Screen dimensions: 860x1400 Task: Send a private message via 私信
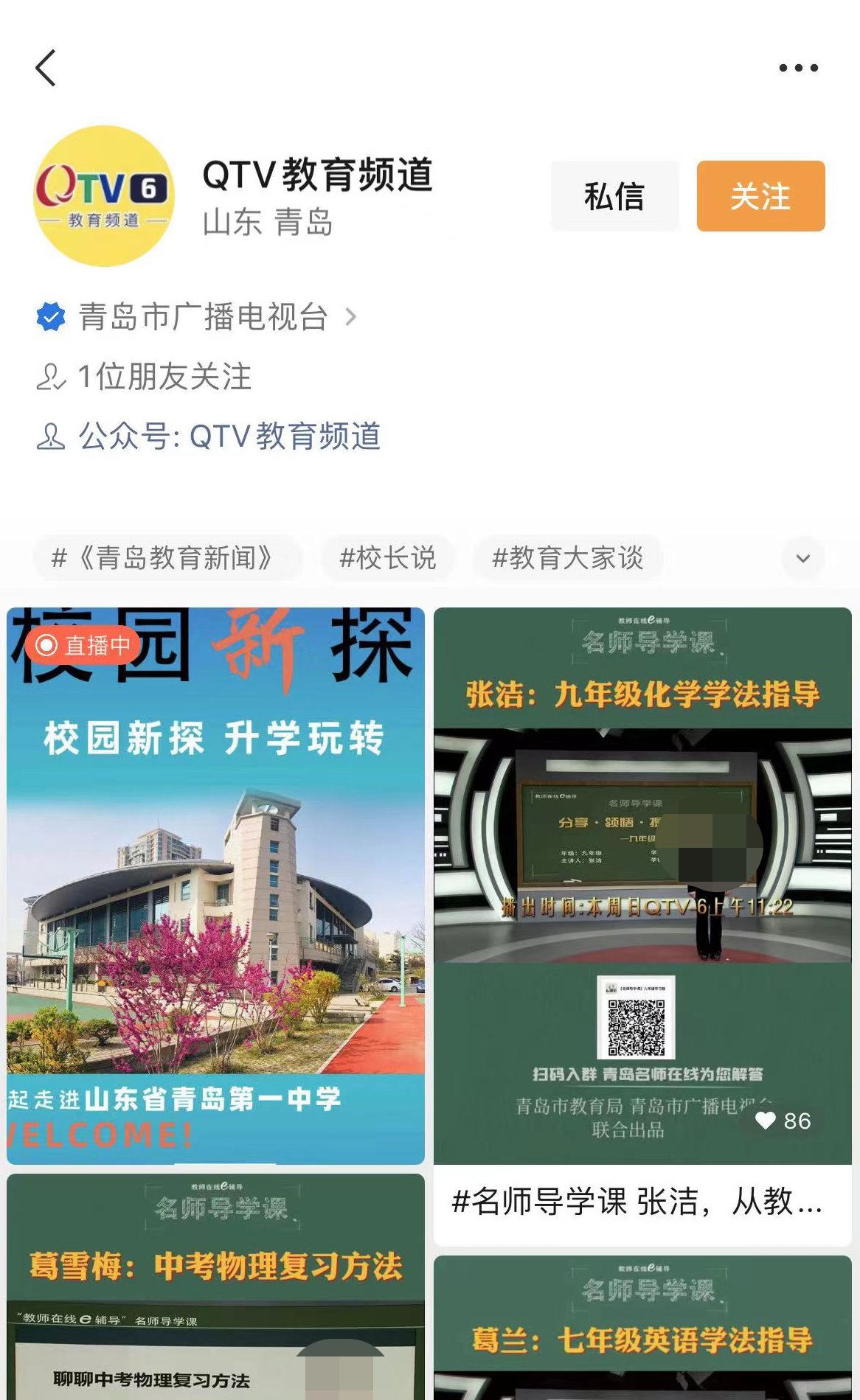(614, 196)
